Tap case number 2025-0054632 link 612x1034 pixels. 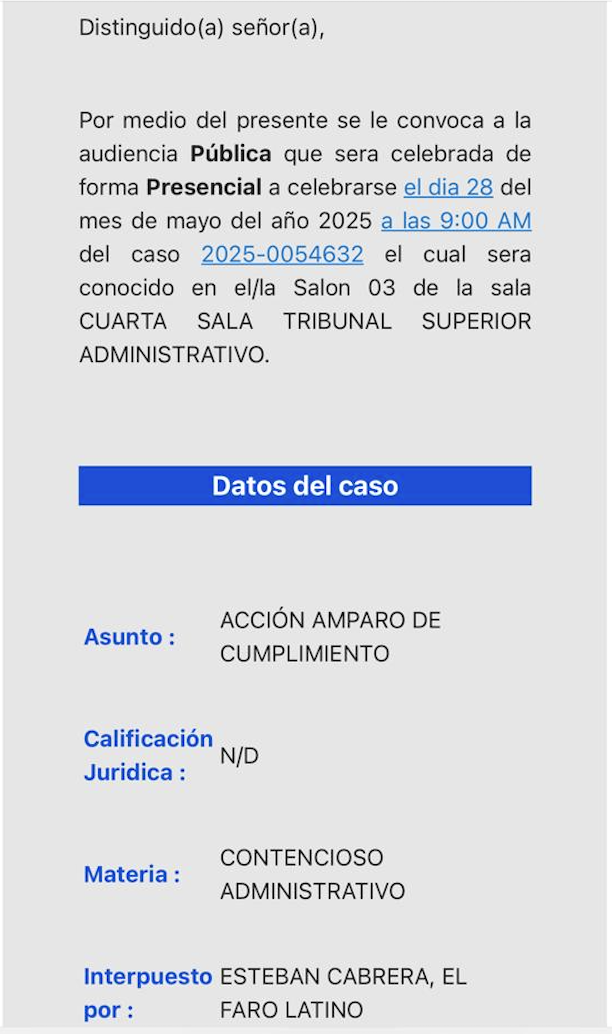(x=282, y=254)
